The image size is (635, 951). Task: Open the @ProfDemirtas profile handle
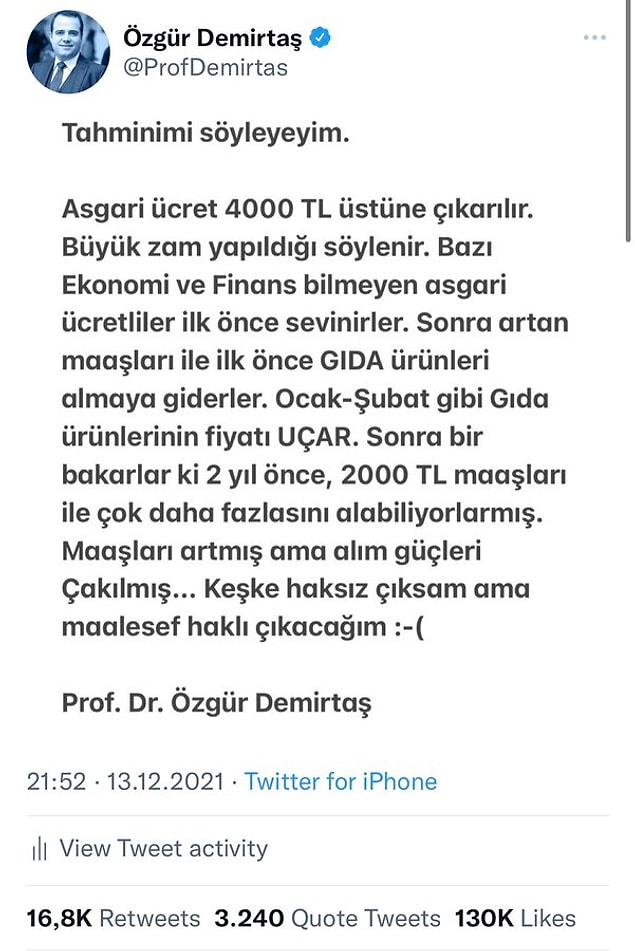(x=204, y=68)
